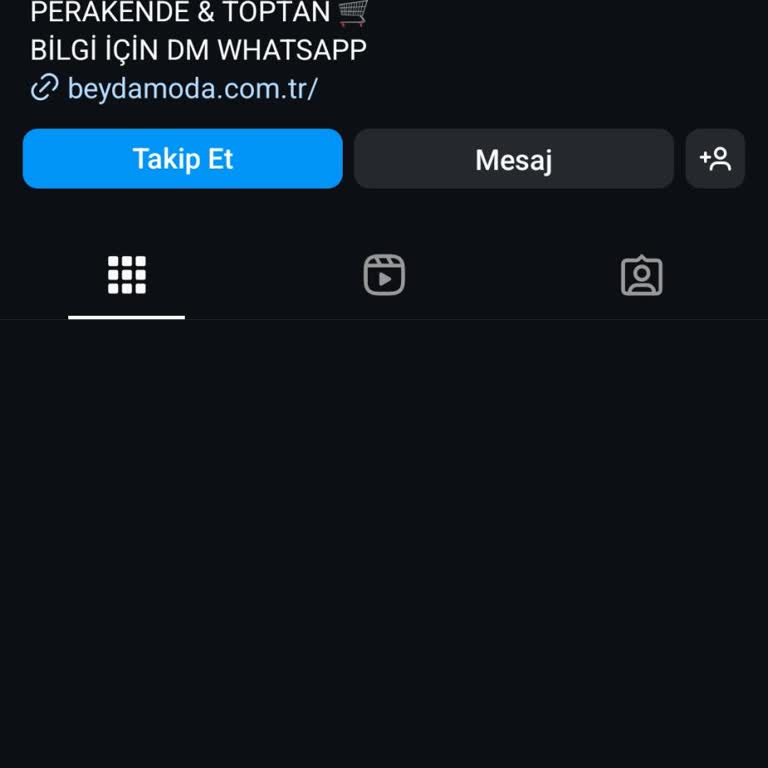Switch to the tagged photos tab
This screenshot has width=768, height=768.
tap(641, 276)
